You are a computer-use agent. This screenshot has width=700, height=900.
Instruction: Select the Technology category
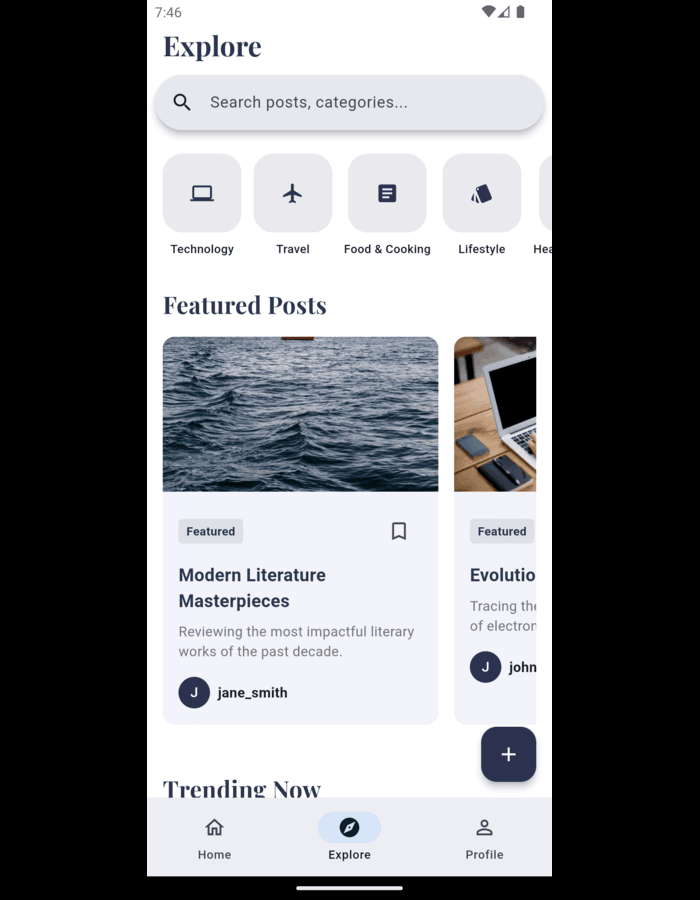(202, 194)
